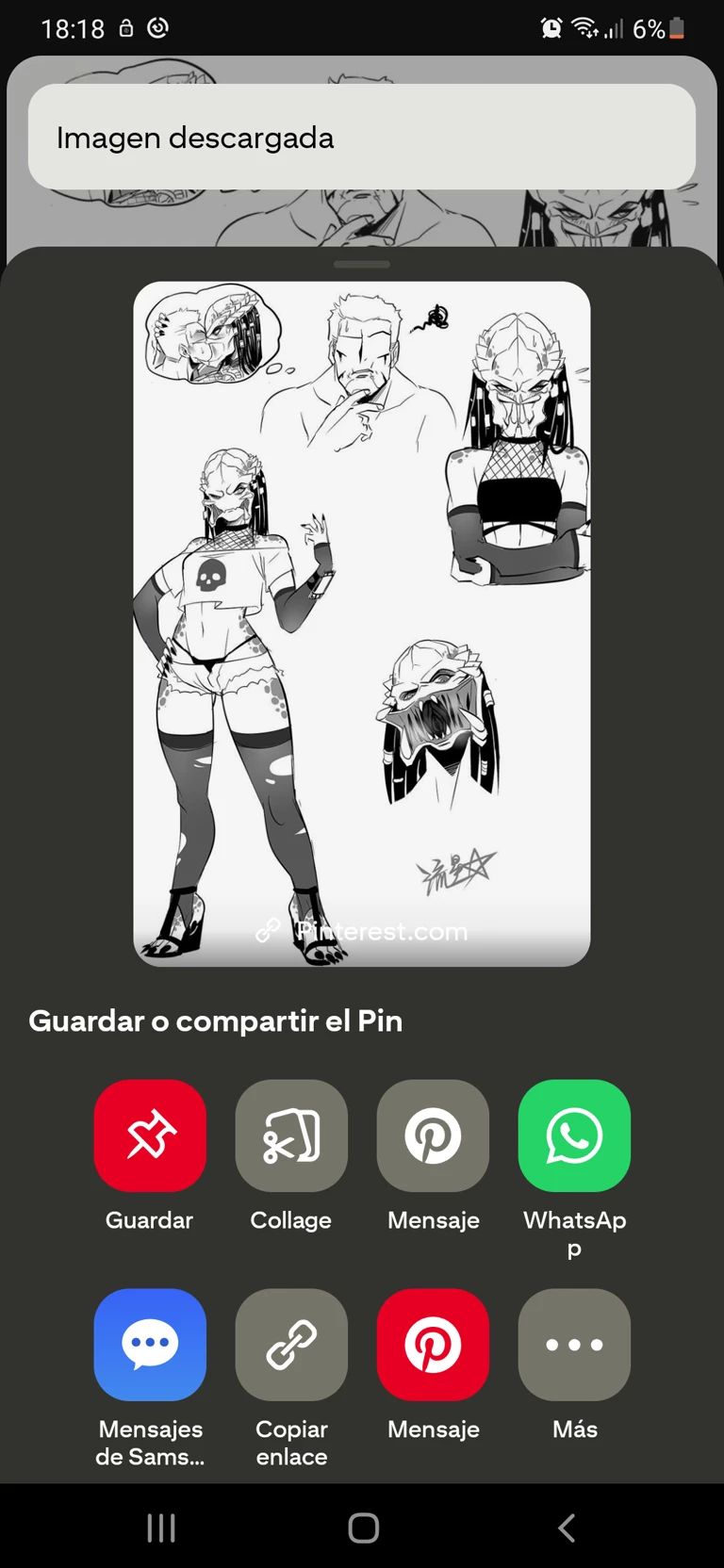The width and height of the screenshot is (724, 1568).
Task: Send via the grey Pinterest Mensaje icon
Action: point(433,1135)
